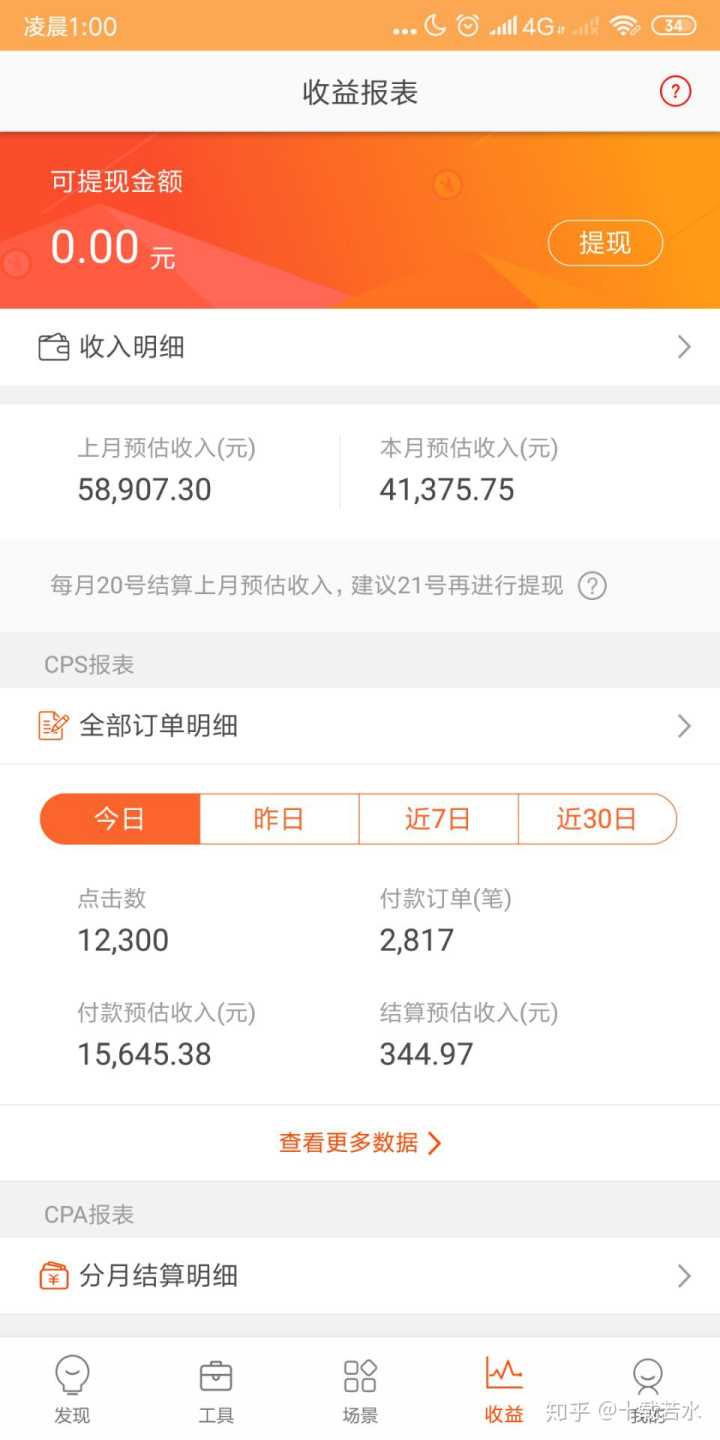Open the 收入明细 row
Viewport: 720px width, 1440px height.
[360, 347]
